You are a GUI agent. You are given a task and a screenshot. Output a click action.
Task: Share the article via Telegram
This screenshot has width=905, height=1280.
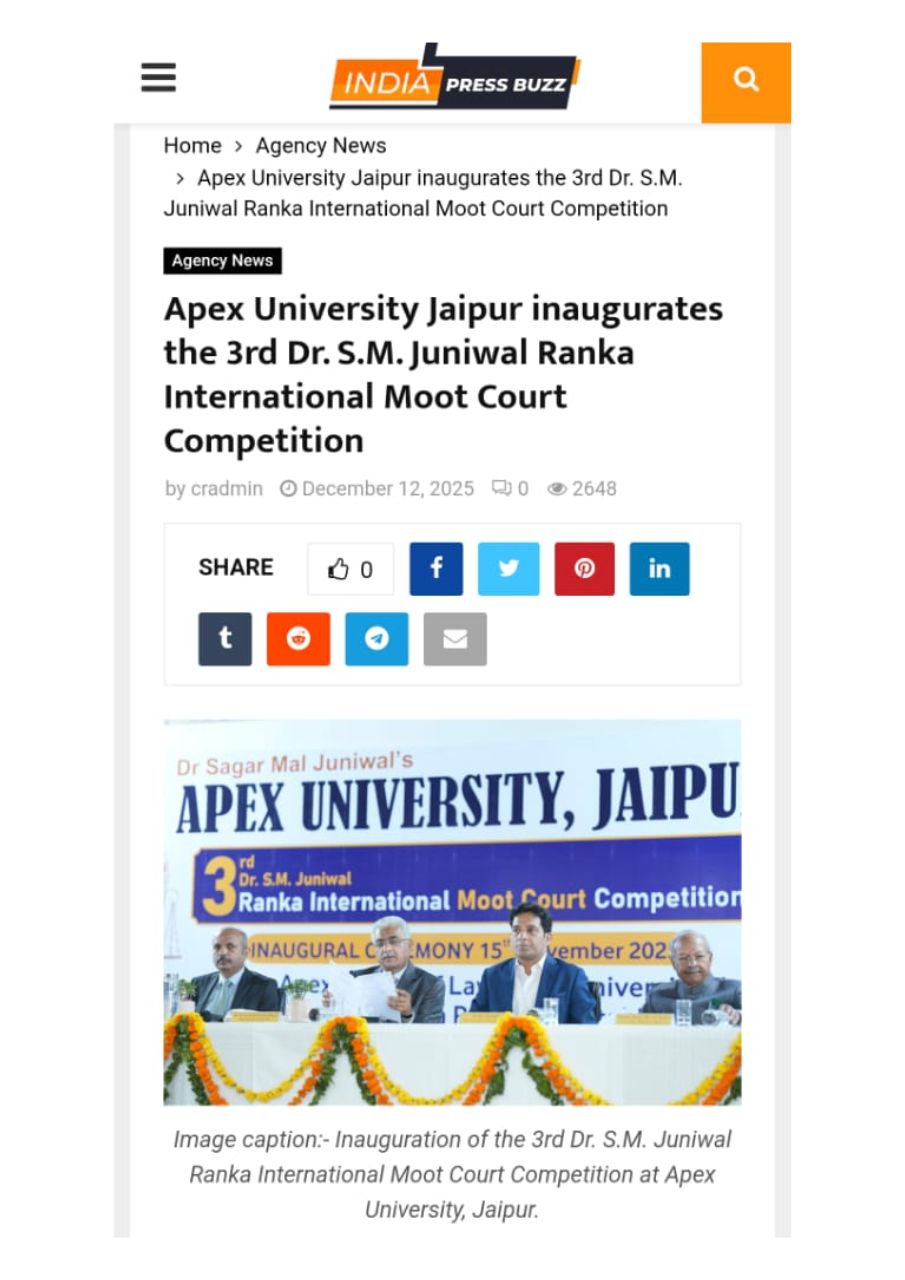[376, 639]
